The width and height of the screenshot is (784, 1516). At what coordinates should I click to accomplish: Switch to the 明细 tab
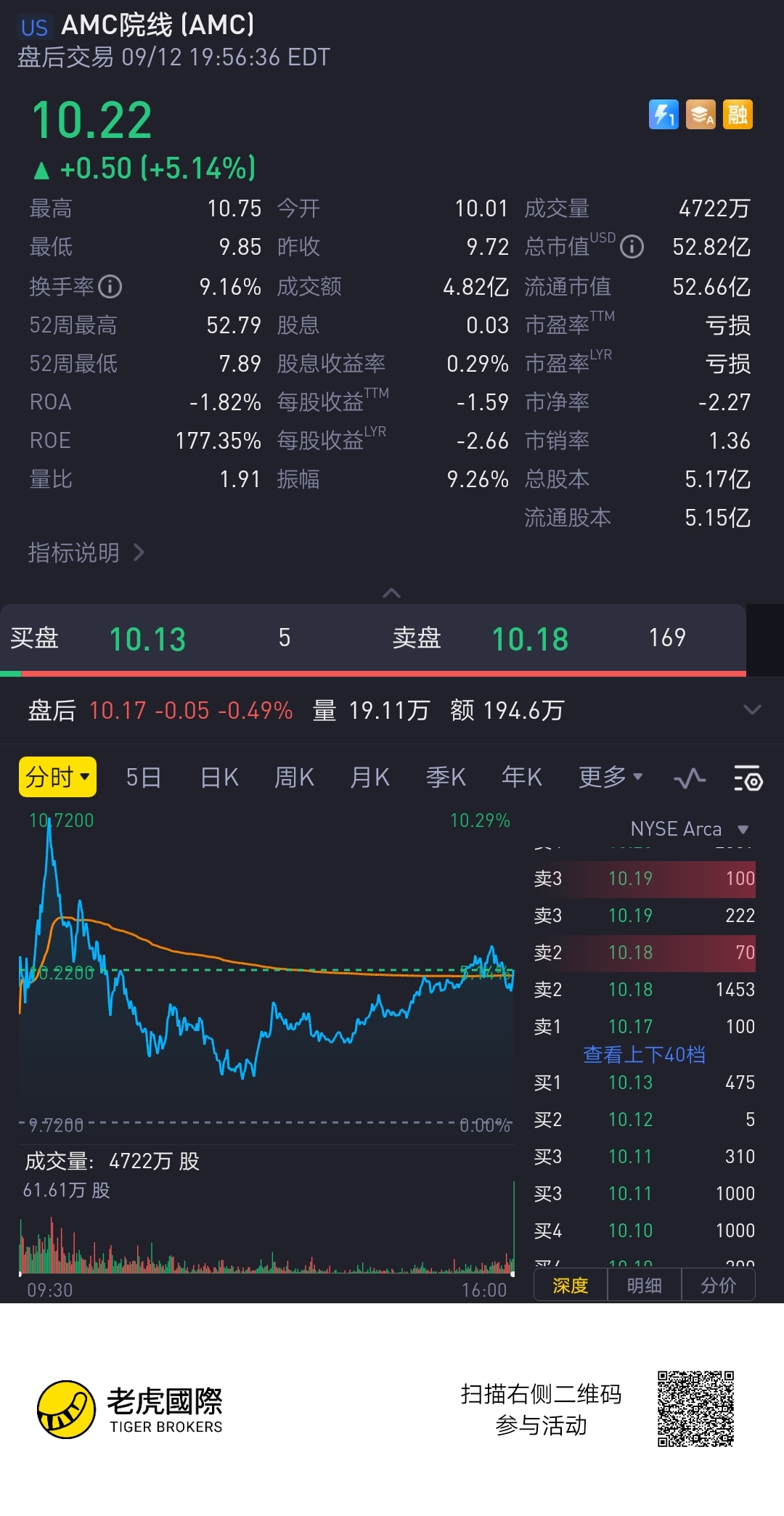pyautogui.click(x=645, y=1286)
